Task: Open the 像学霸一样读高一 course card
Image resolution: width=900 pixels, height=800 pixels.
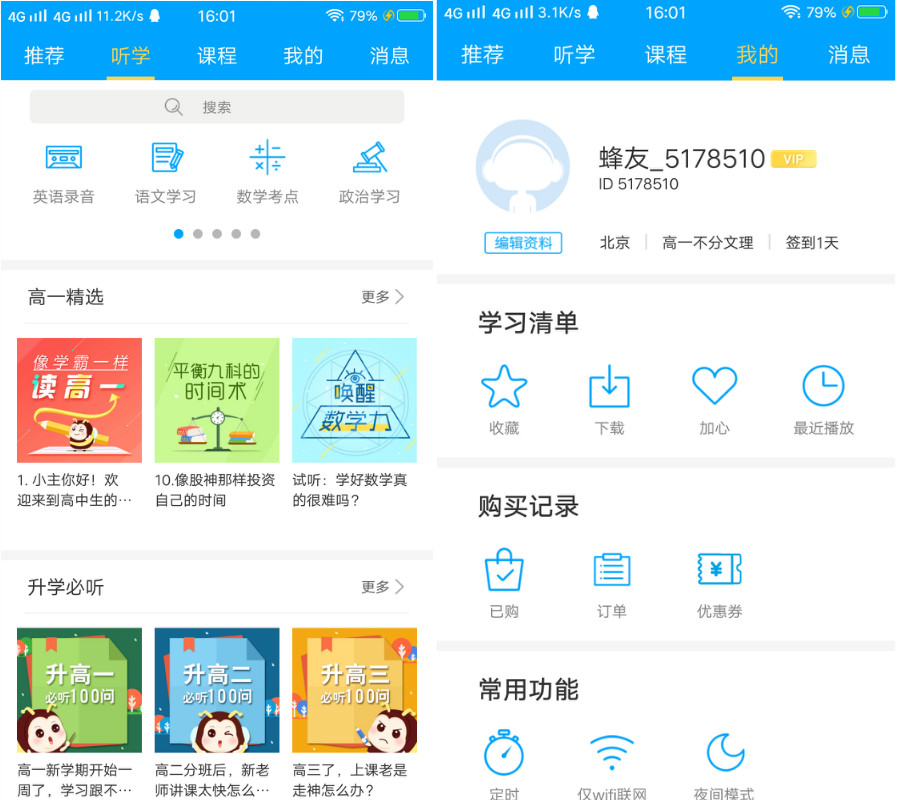Action: pos(79,400)
